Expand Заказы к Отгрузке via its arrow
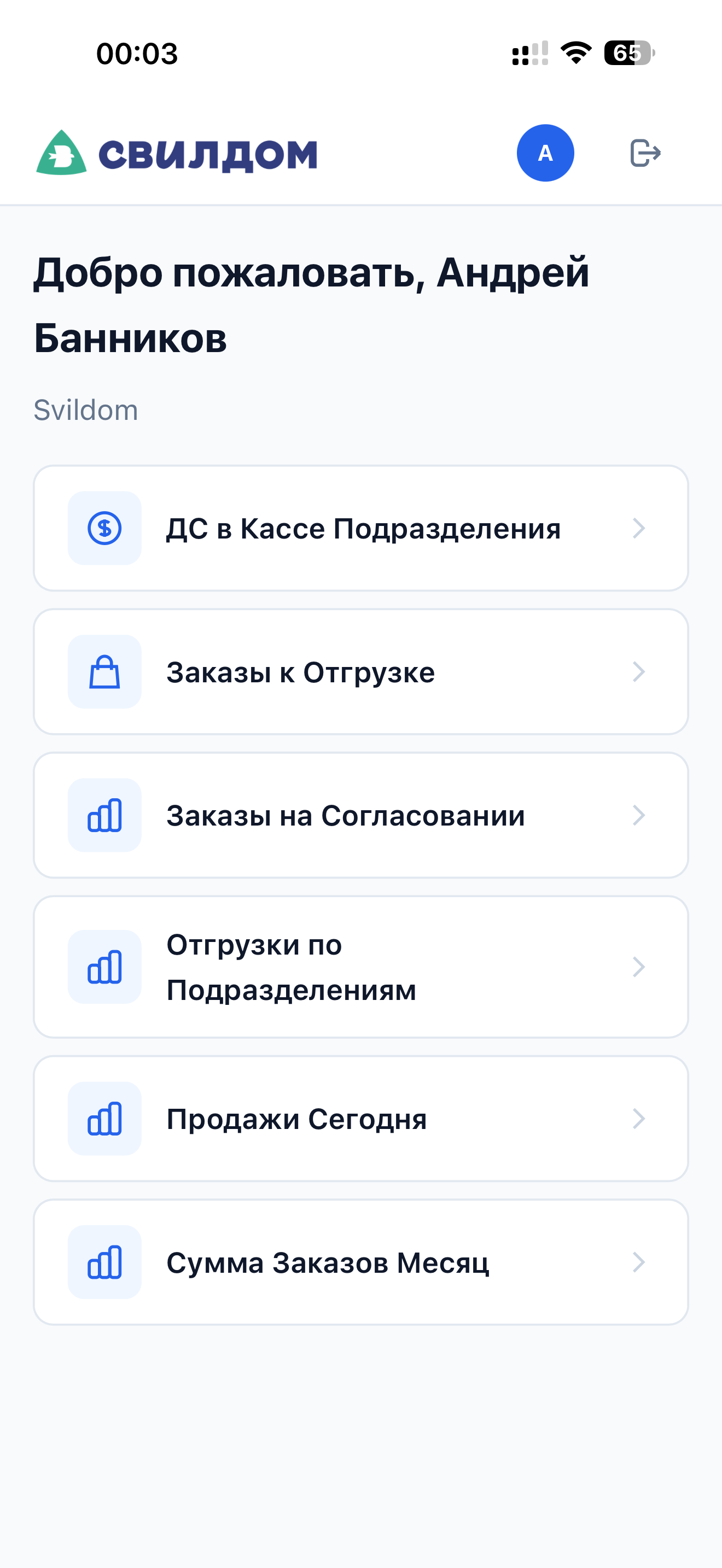Image resolution: width=722 pixels, height=1568 pixels. (639, 672)
